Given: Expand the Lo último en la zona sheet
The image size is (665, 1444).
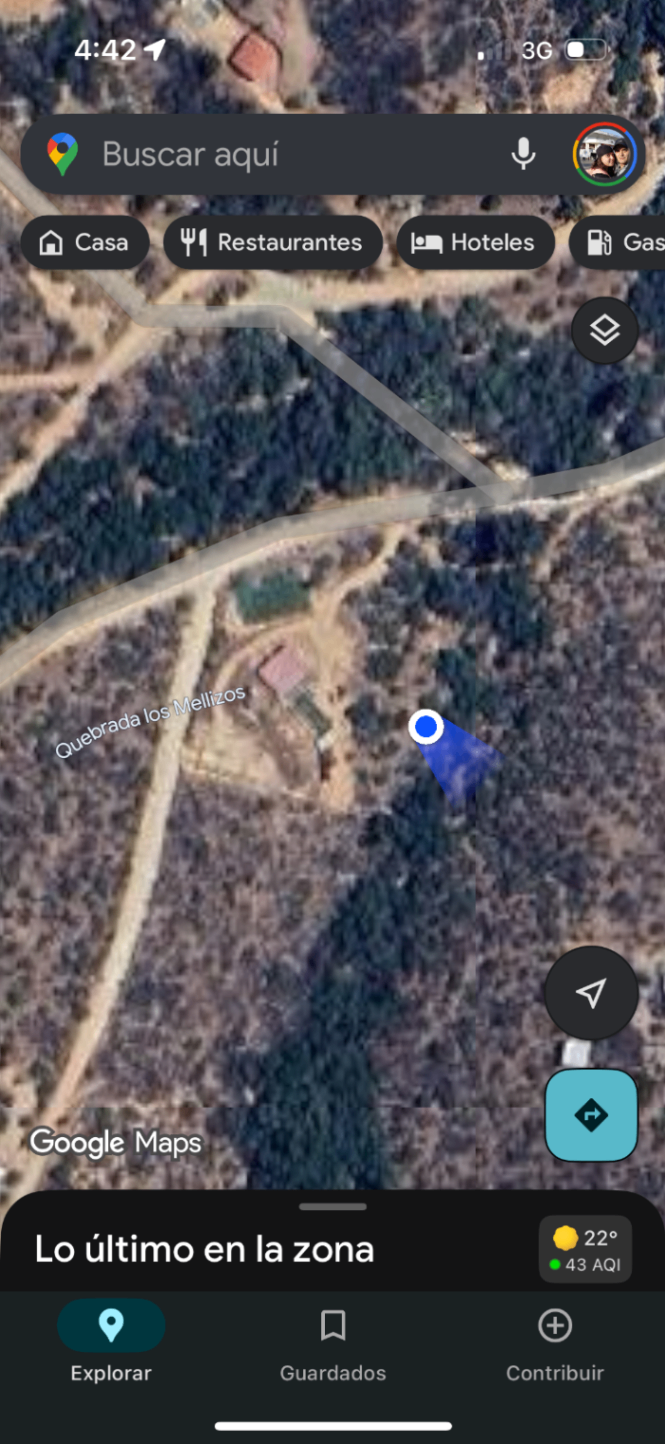Looking at the screenshot, I should (x=204, y=1248).
